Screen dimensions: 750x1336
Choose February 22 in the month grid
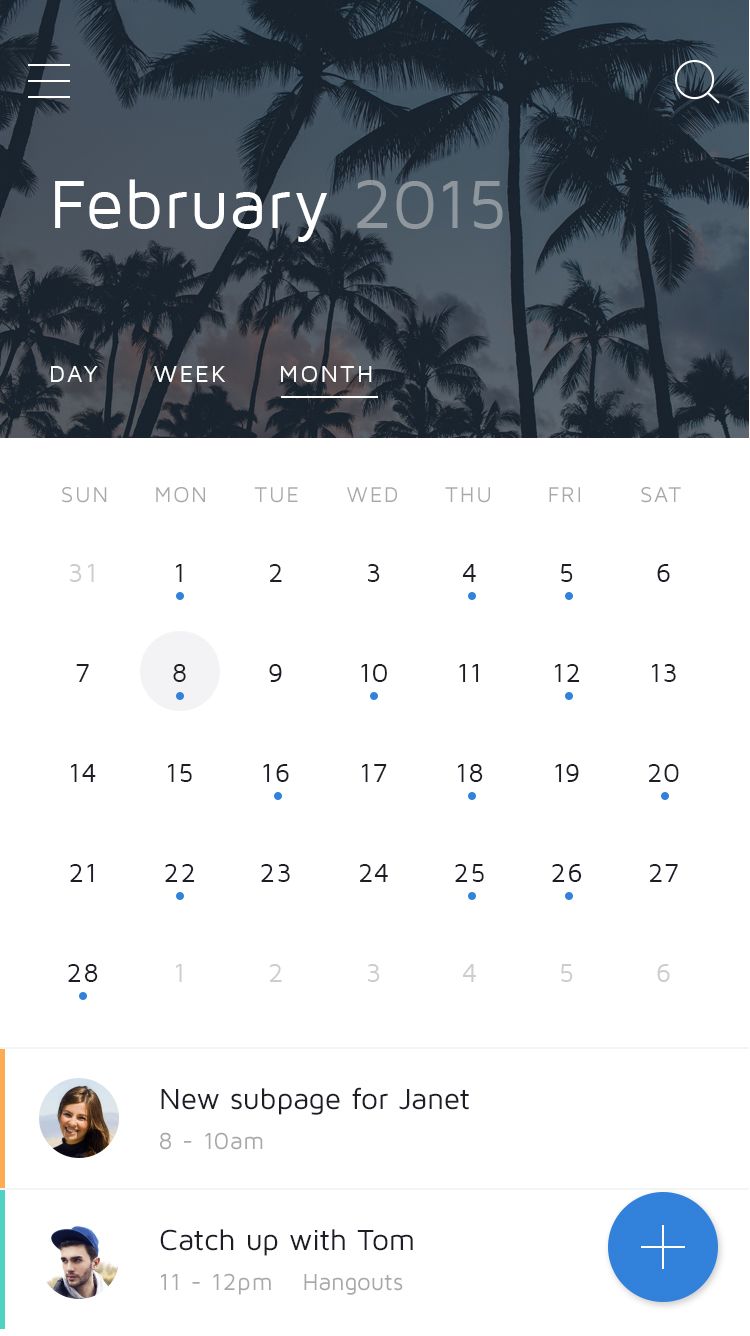click(180, 874)
